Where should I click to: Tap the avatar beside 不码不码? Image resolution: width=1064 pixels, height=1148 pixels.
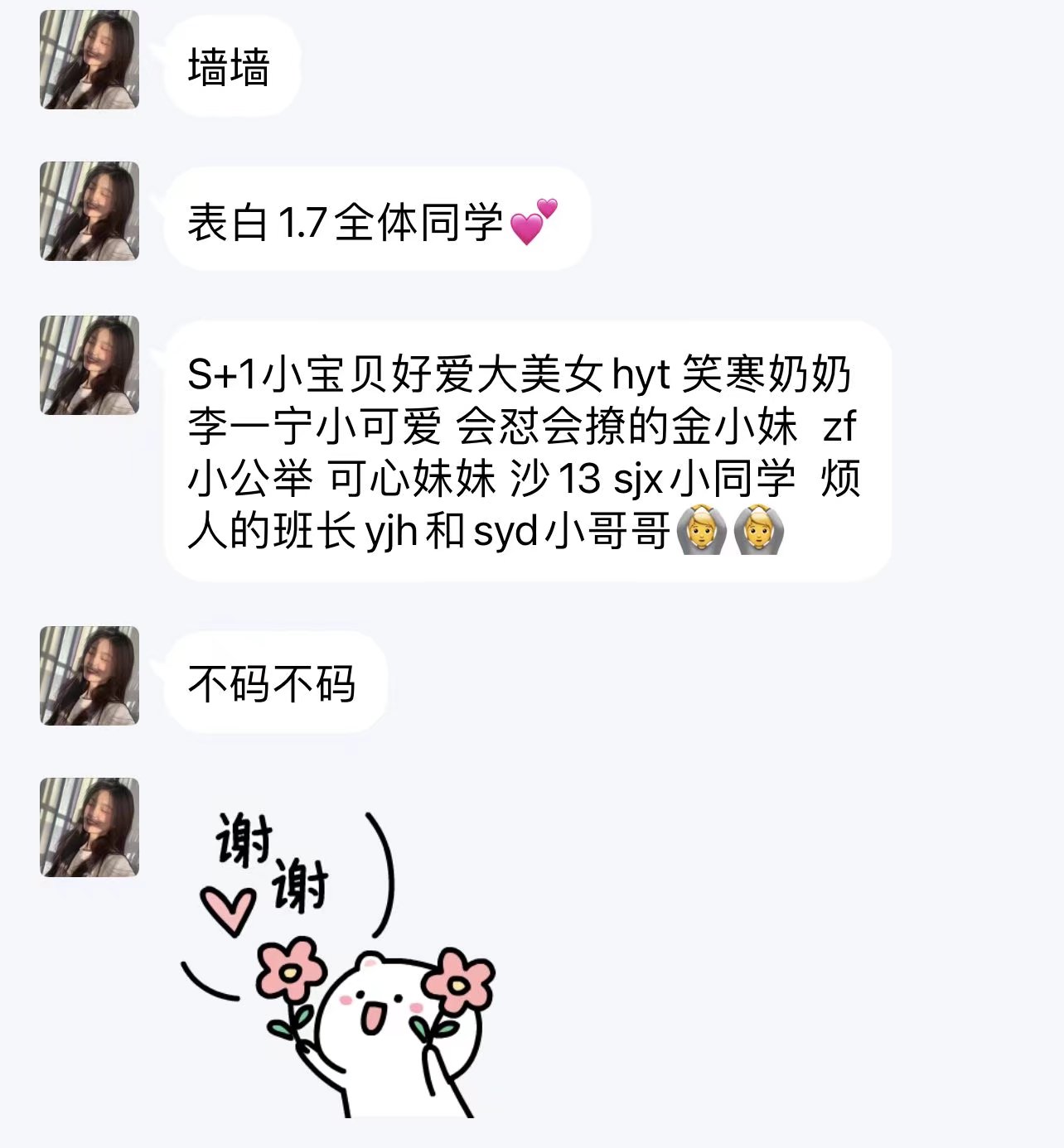click(89, 676)
